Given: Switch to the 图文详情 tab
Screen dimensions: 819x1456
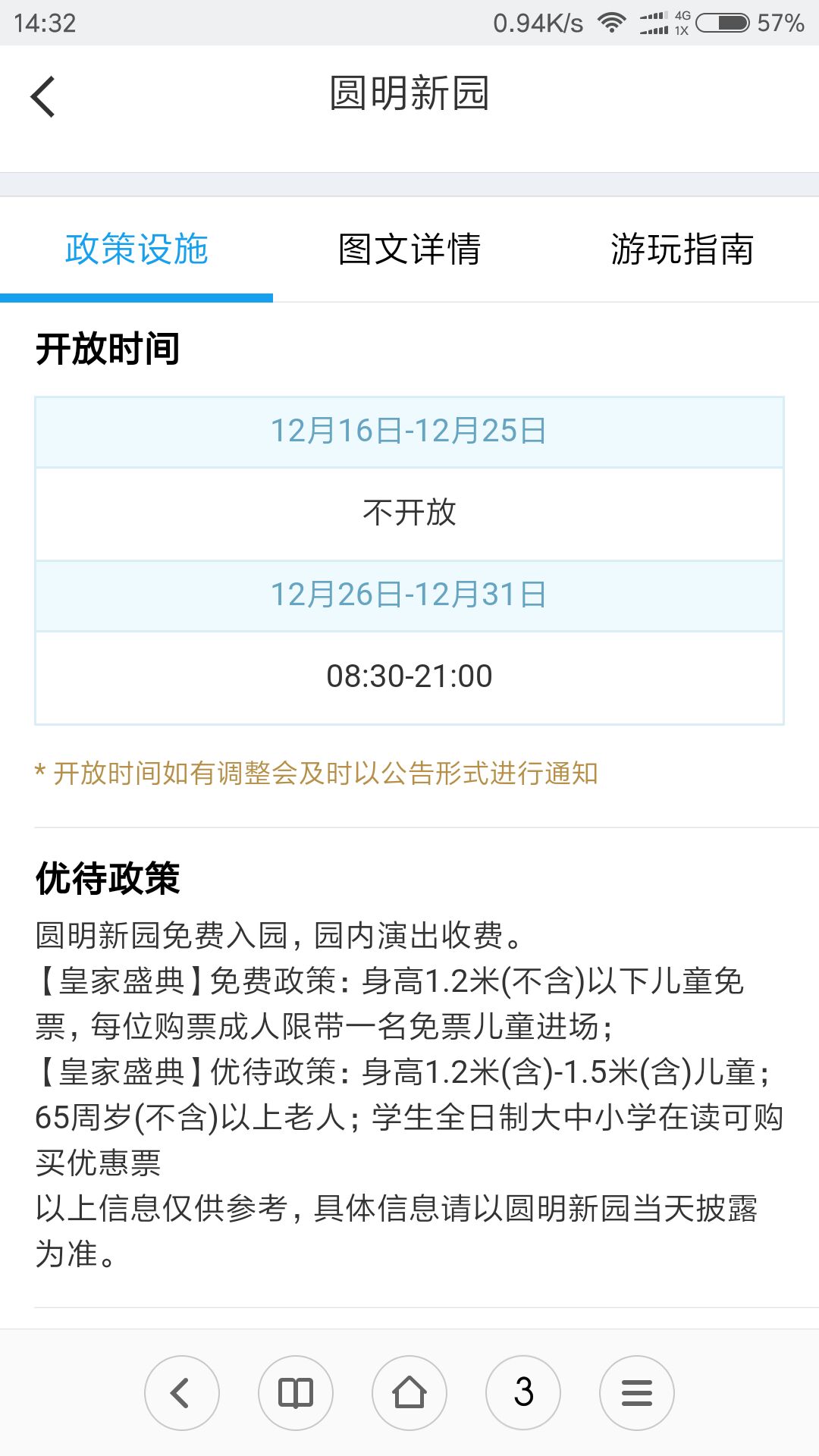Looking at the screenshot, I should [x=409, y=249].
